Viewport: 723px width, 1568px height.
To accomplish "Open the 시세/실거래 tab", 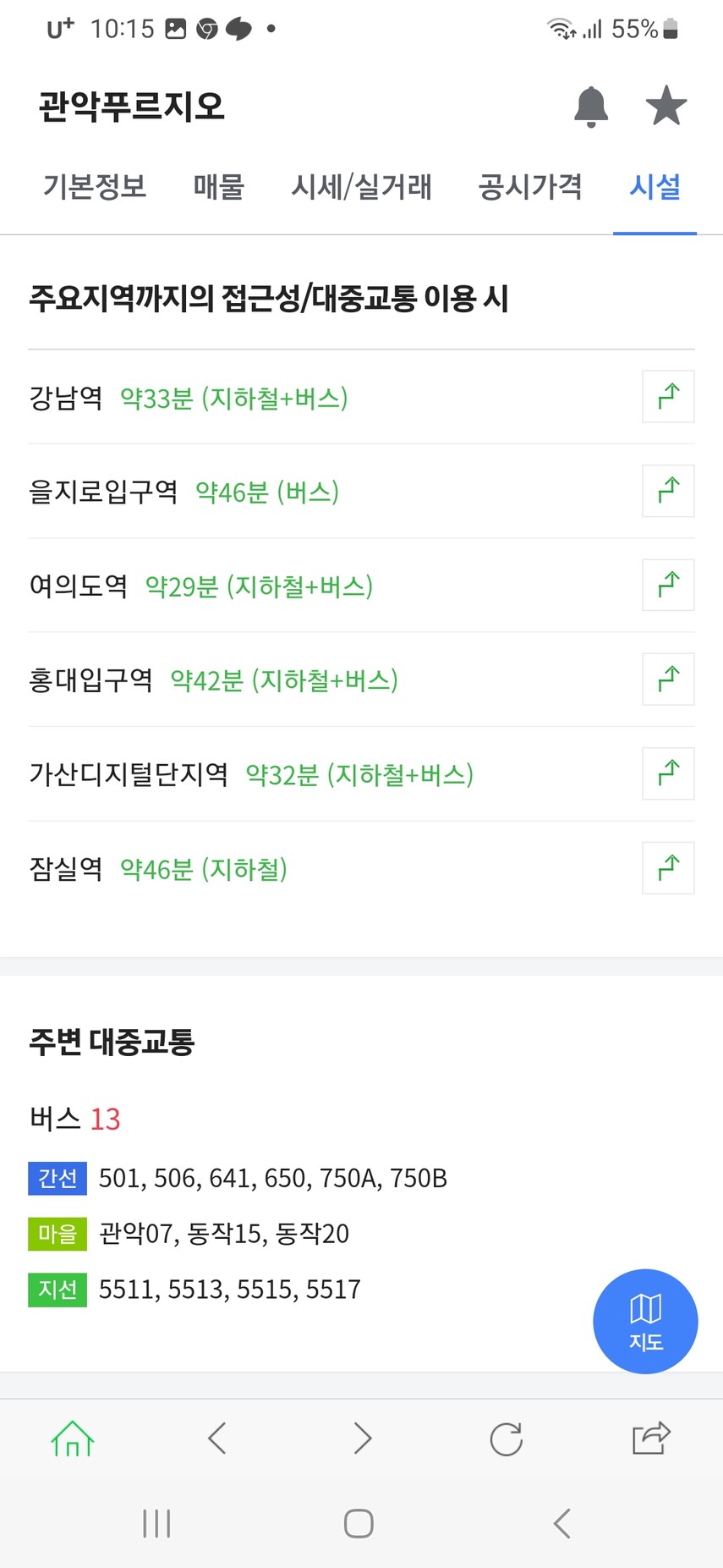I will click(361, 187).
